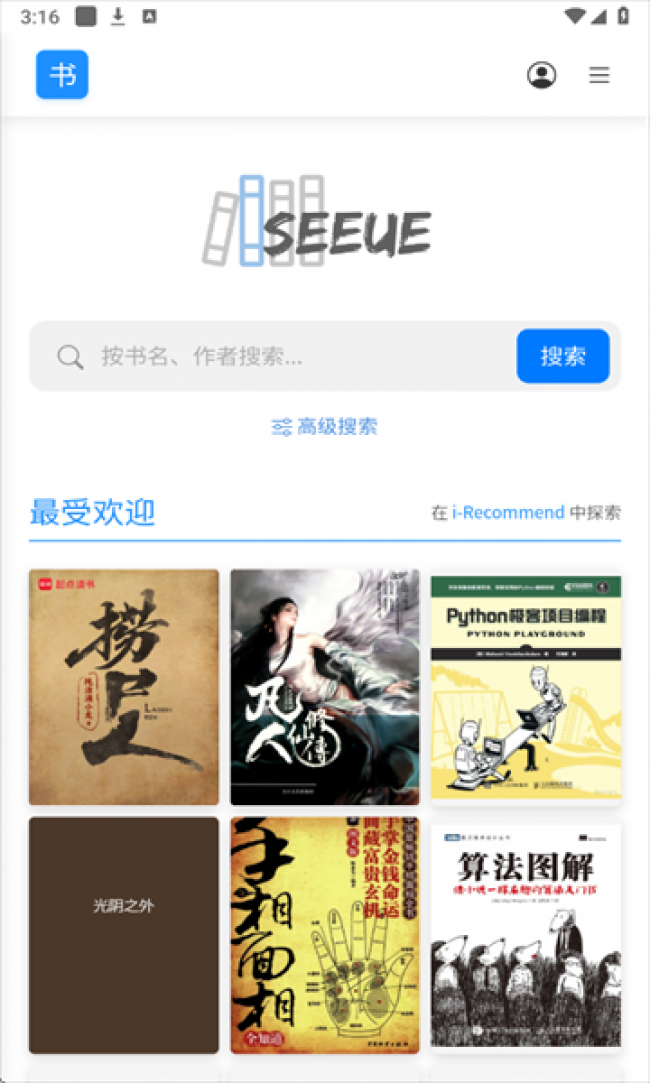The image size is (650, 1083).
Task: Open the hamburger menu
Action: point(599,75)
